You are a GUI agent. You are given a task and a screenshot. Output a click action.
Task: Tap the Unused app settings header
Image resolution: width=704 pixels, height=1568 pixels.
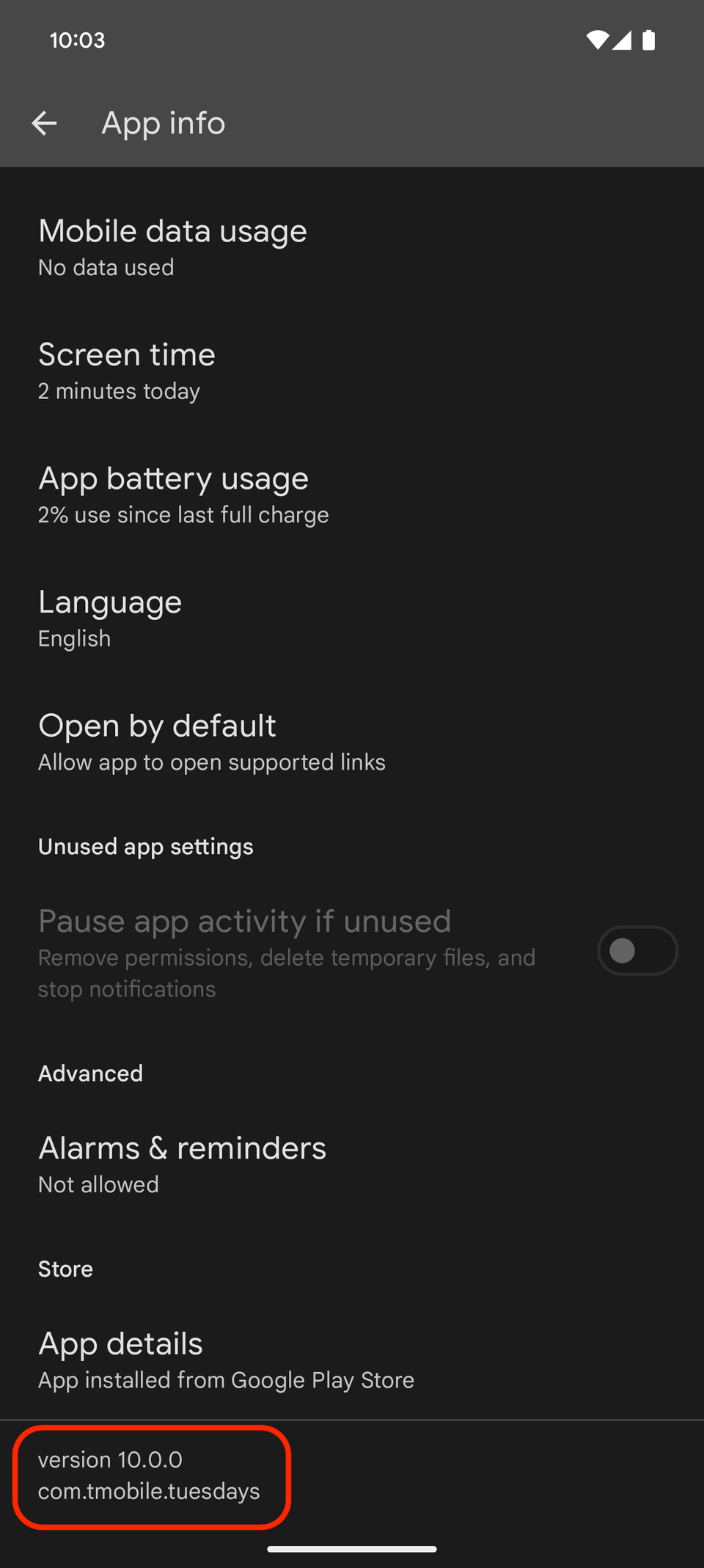coord(145,846)
